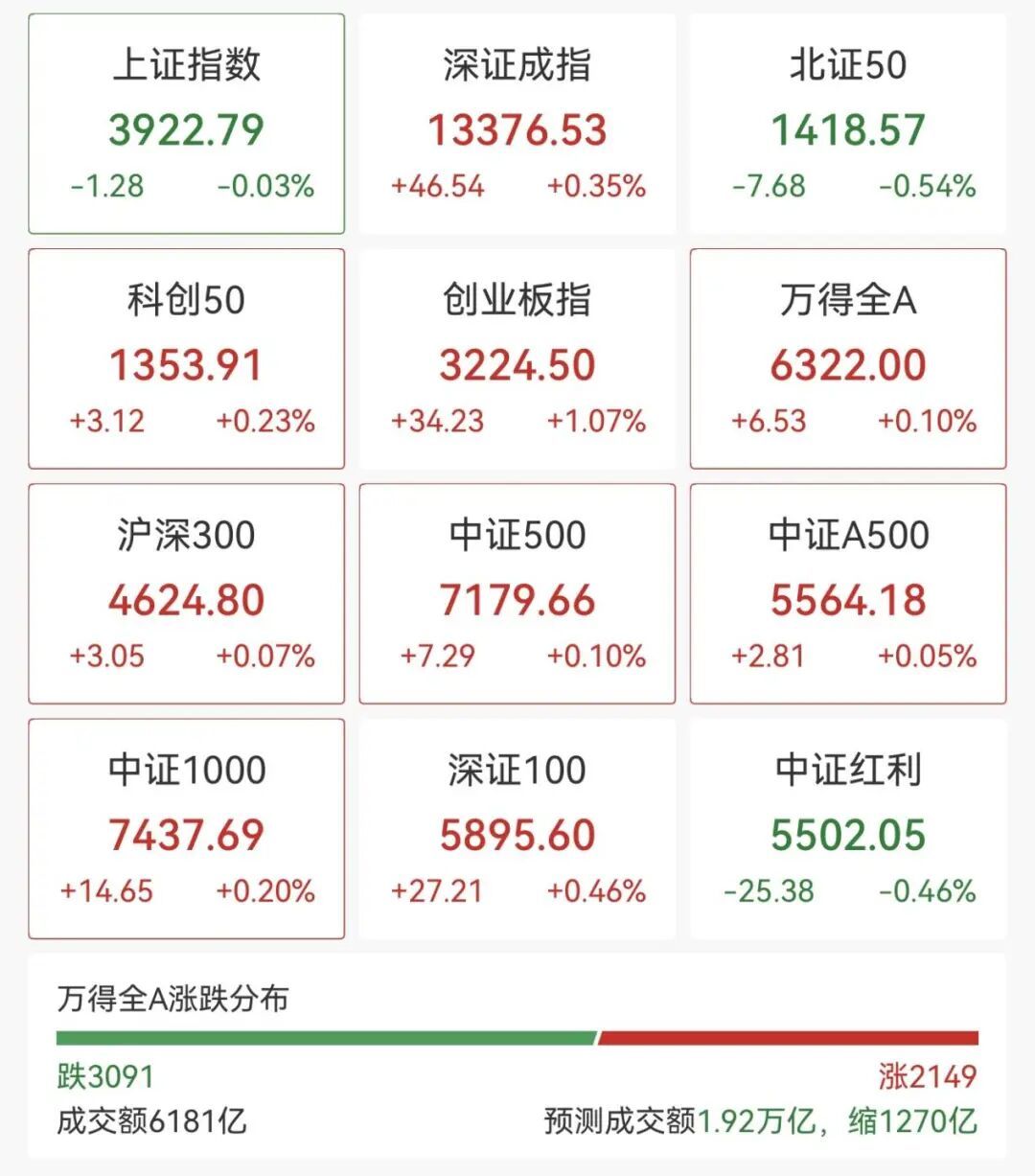Select the 中证500 card
Image resolution: width=1035 pixels, height=1176 pixels.
517,594
